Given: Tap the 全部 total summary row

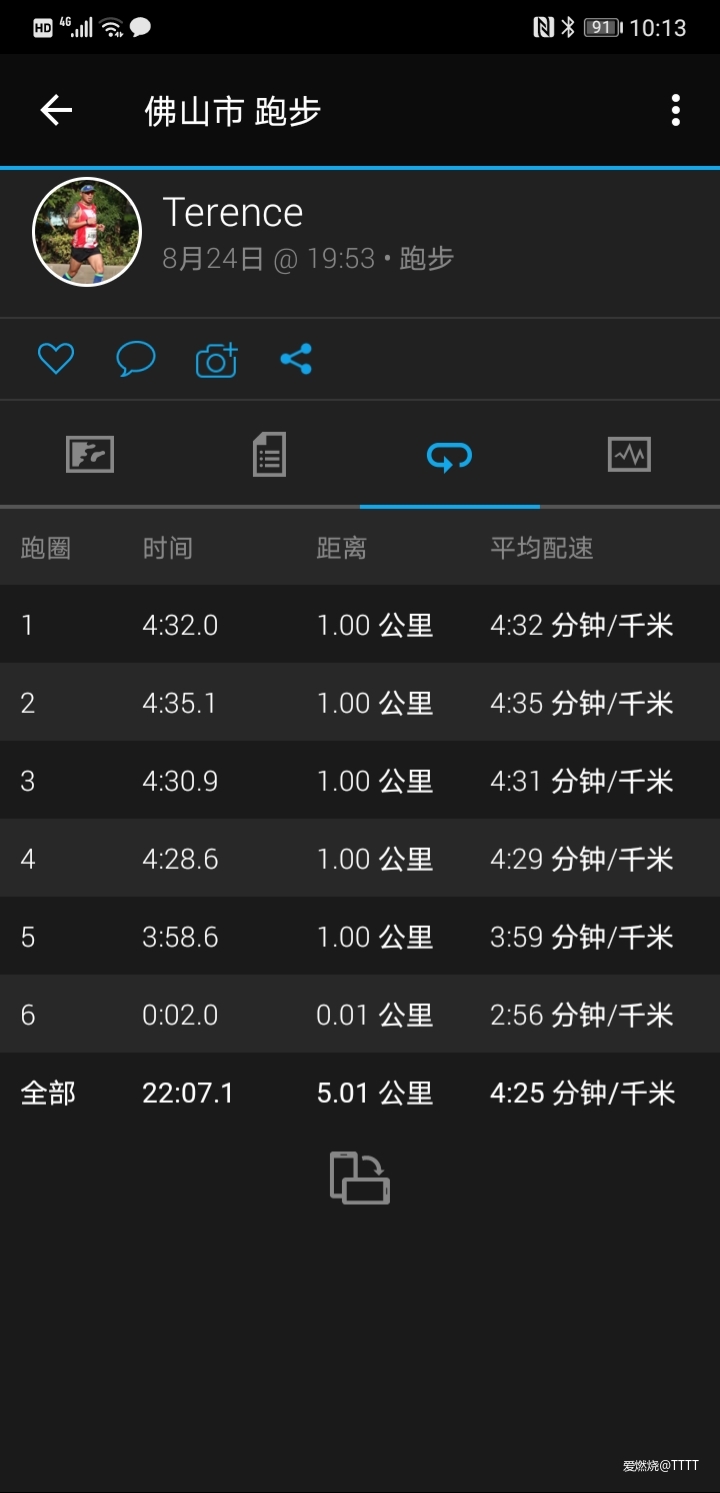Looking at the screenshot, I should pos(360,1093).
